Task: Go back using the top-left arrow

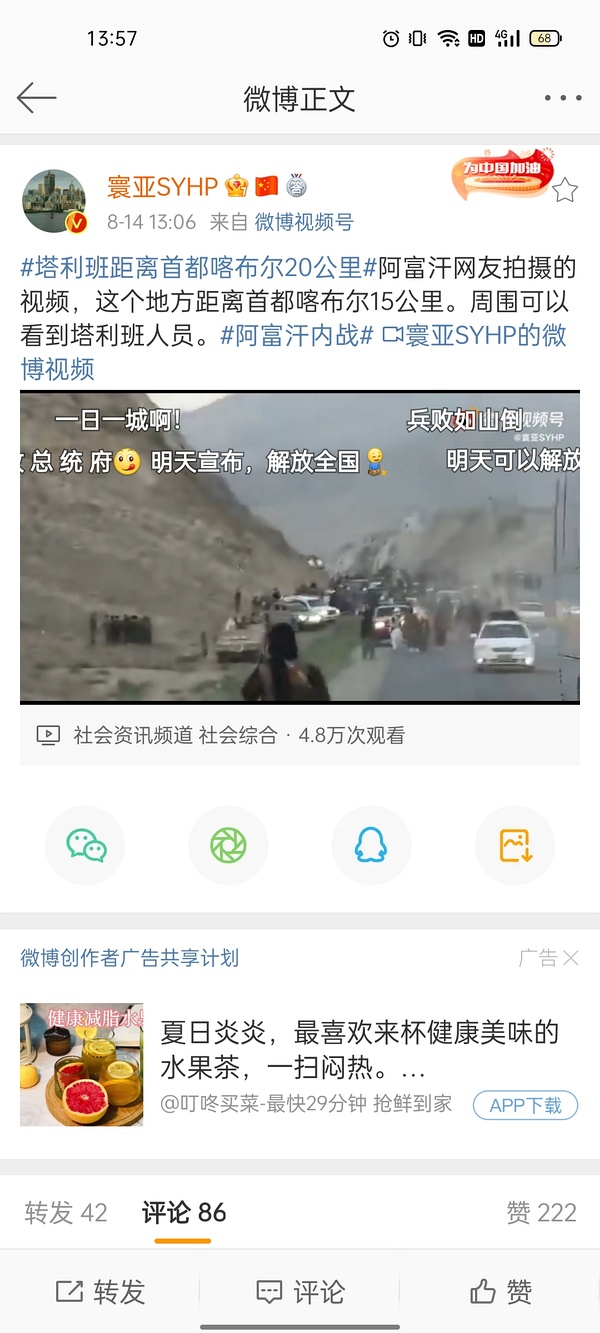Action: coord(36,98)
